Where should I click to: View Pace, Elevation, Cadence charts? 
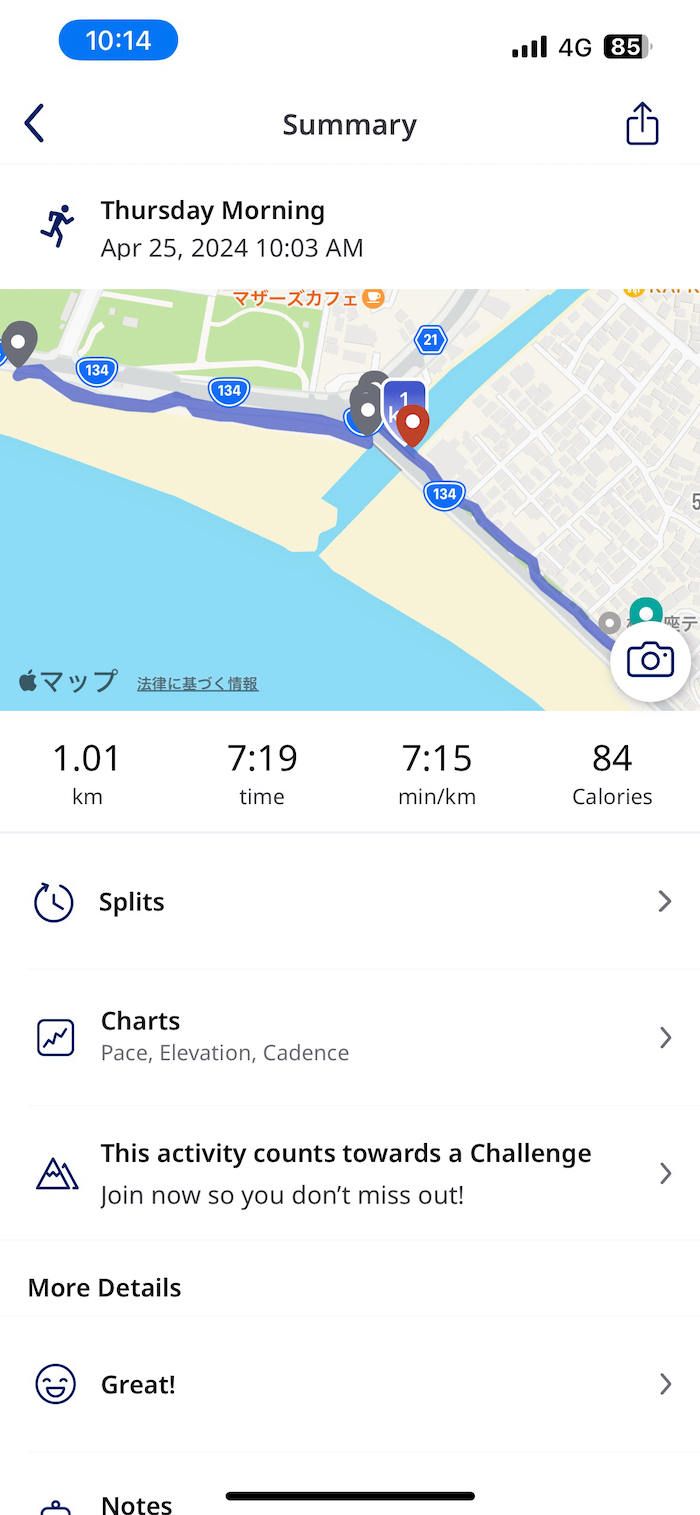pyautogui.click(x=350, y=1037)
